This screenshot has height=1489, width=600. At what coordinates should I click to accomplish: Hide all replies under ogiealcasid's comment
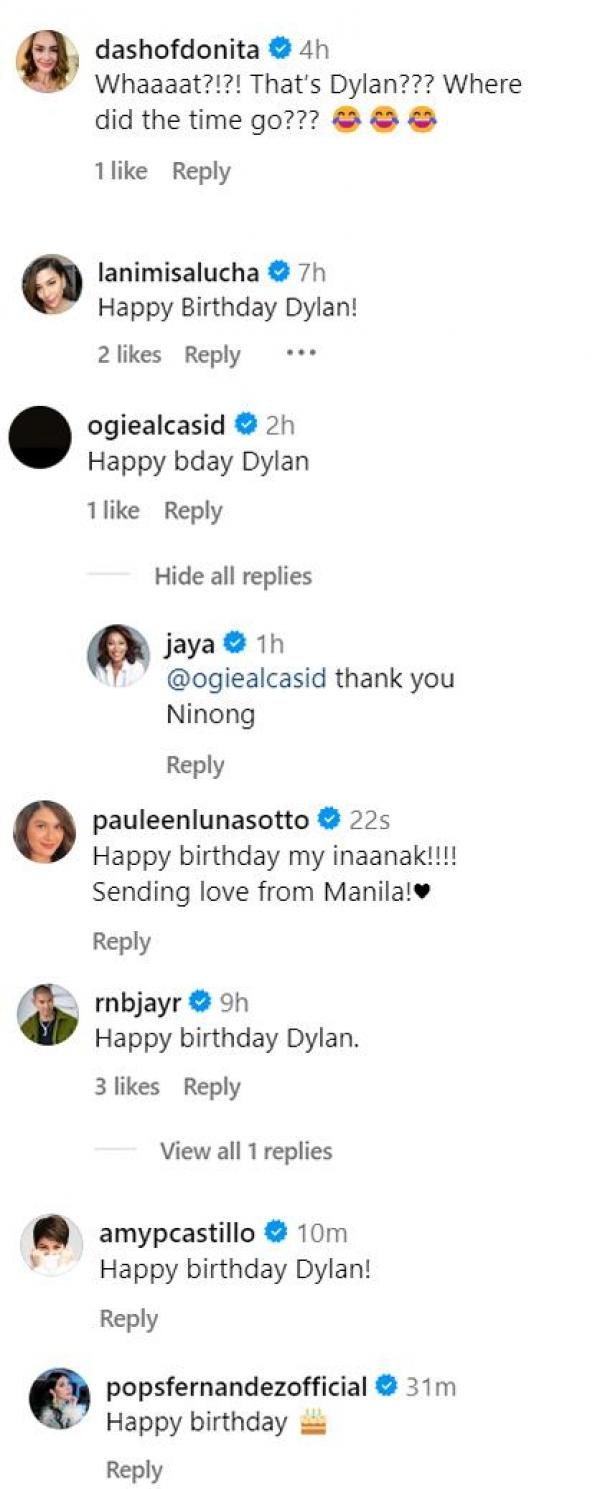point(233,576)
